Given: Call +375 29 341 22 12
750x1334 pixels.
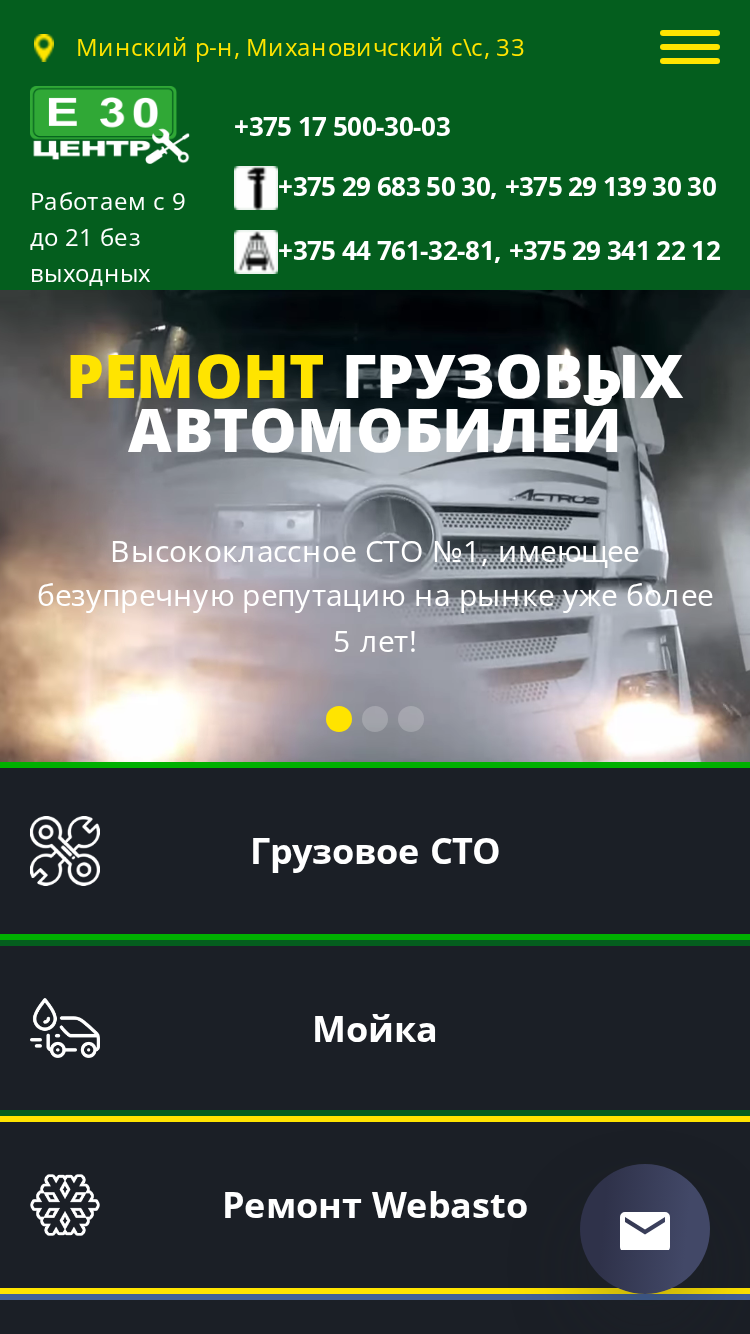Looking at the screenshot, I should [x=615, y=250].
